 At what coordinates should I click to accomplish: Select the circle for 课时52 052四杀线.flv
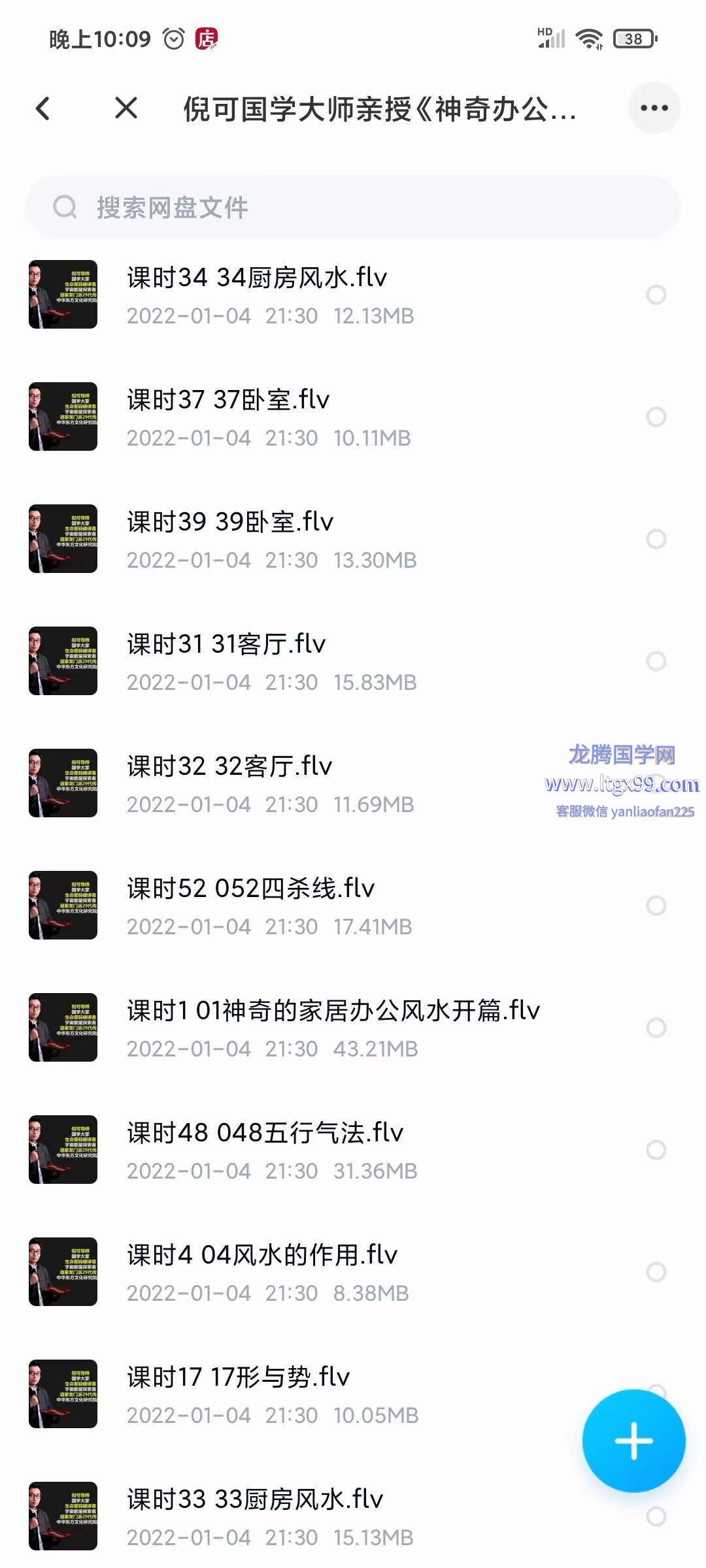(x=656, y=906)
